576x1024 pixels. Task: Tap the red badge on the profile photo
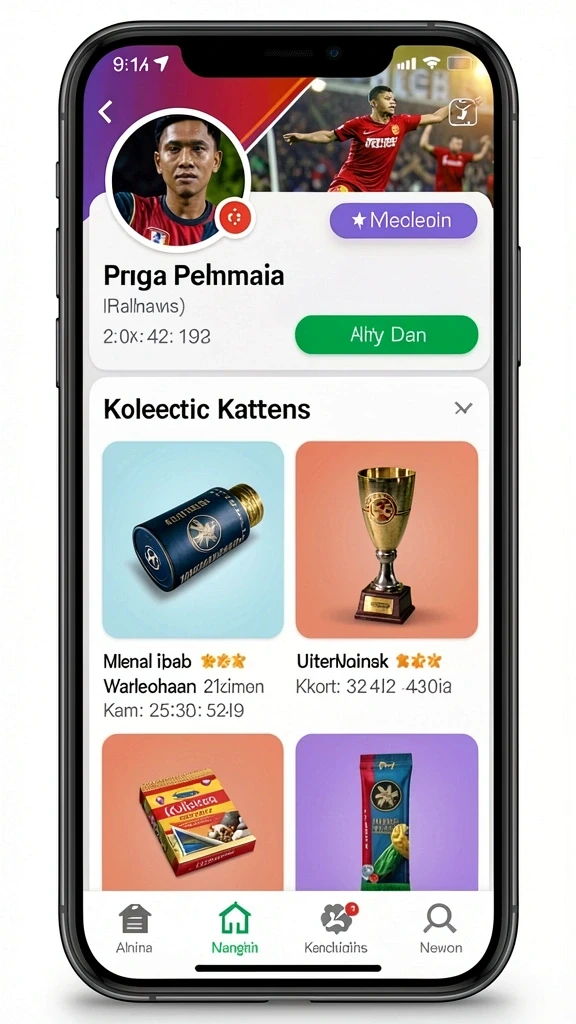coord(235,217)
